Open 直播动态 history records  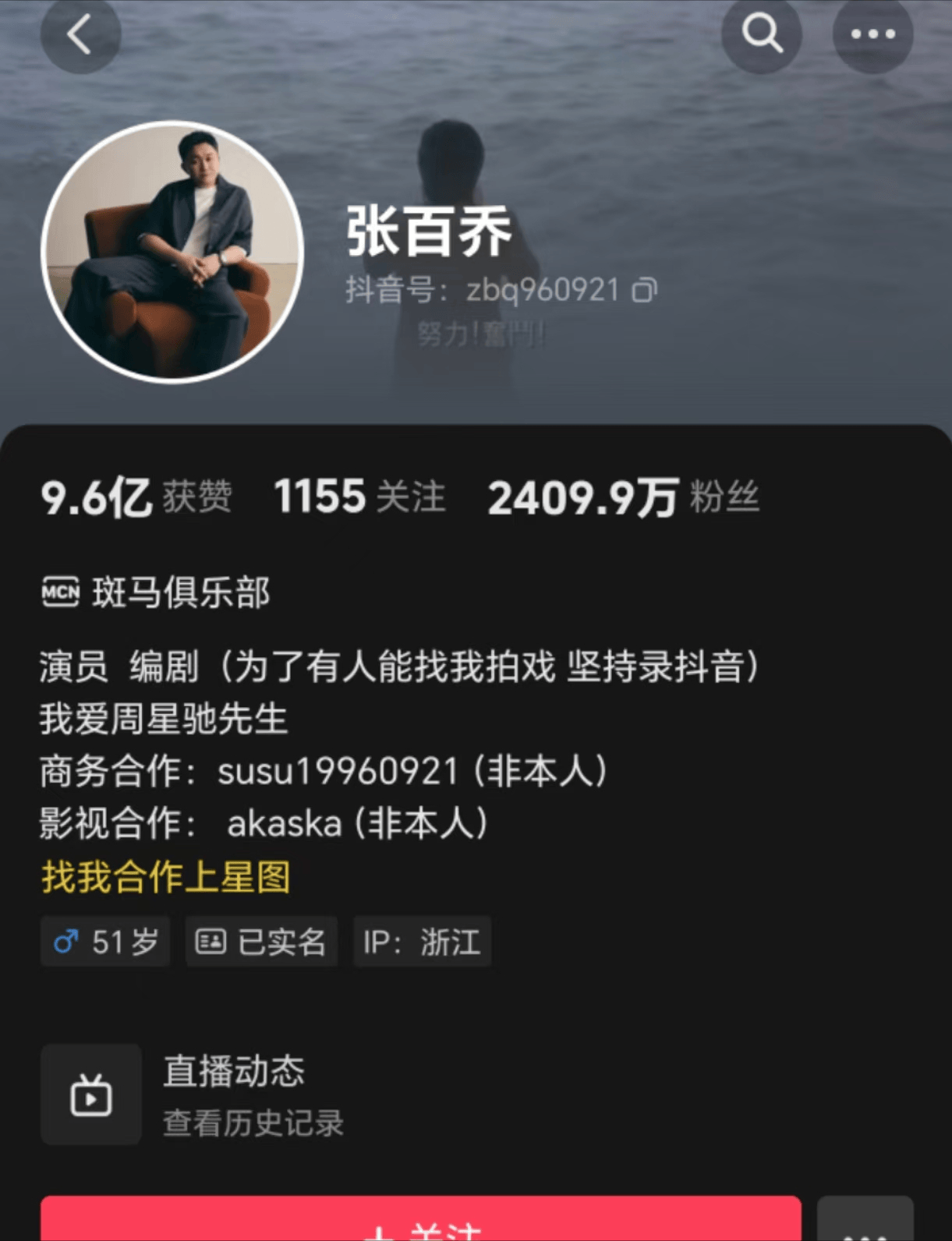[234, 1094]
